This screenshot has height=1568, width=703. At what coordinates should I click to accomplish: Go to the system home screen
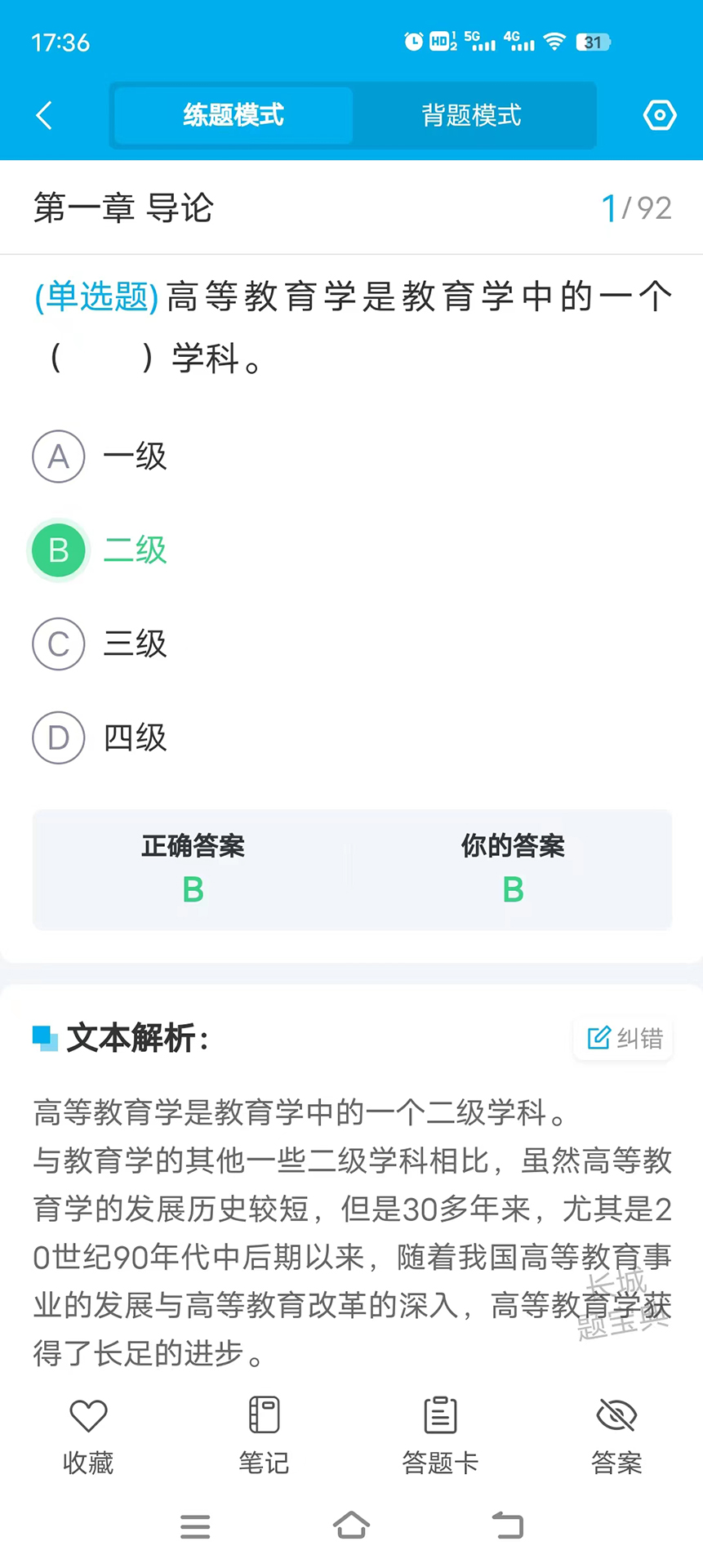[x=351, y=1525]
